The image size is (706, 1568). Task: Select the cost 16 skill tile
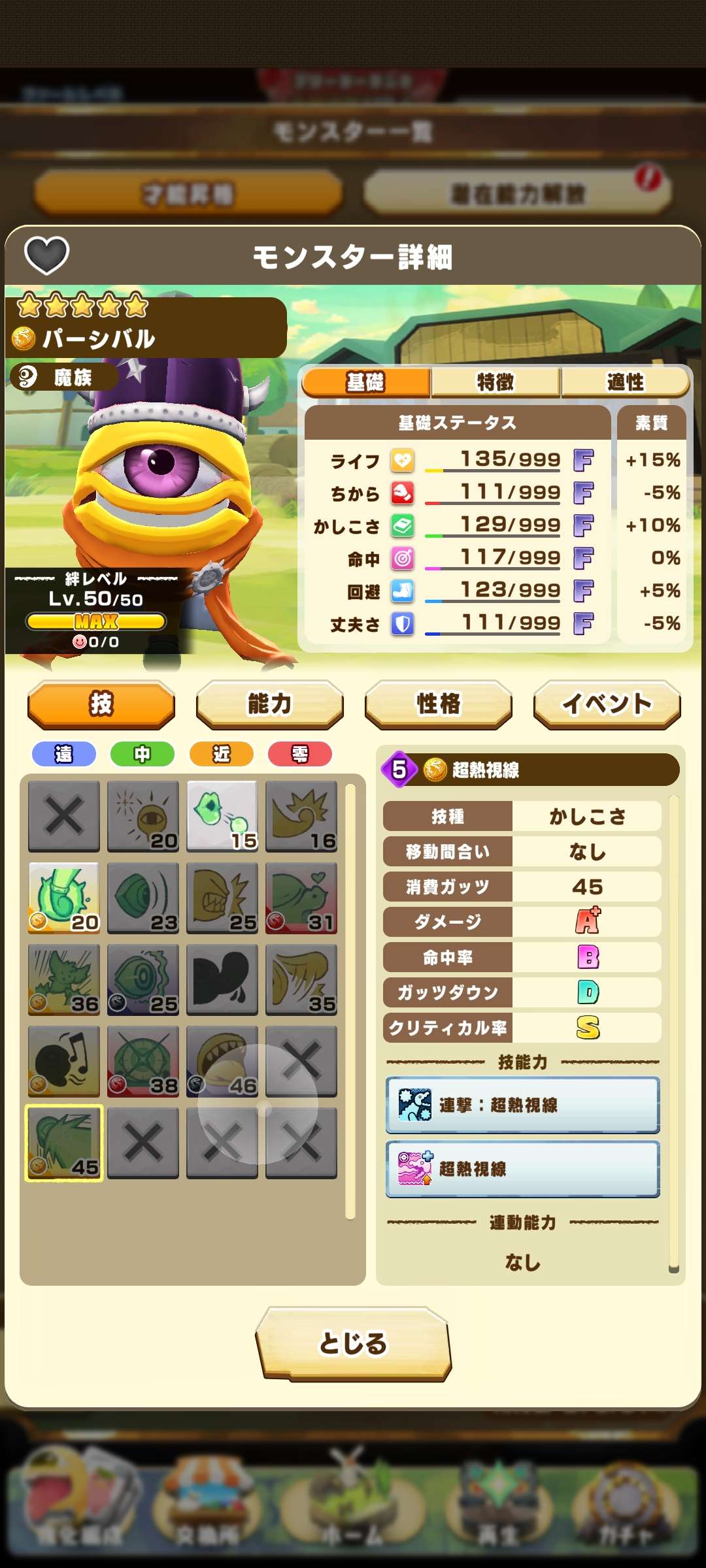point(301,816)
